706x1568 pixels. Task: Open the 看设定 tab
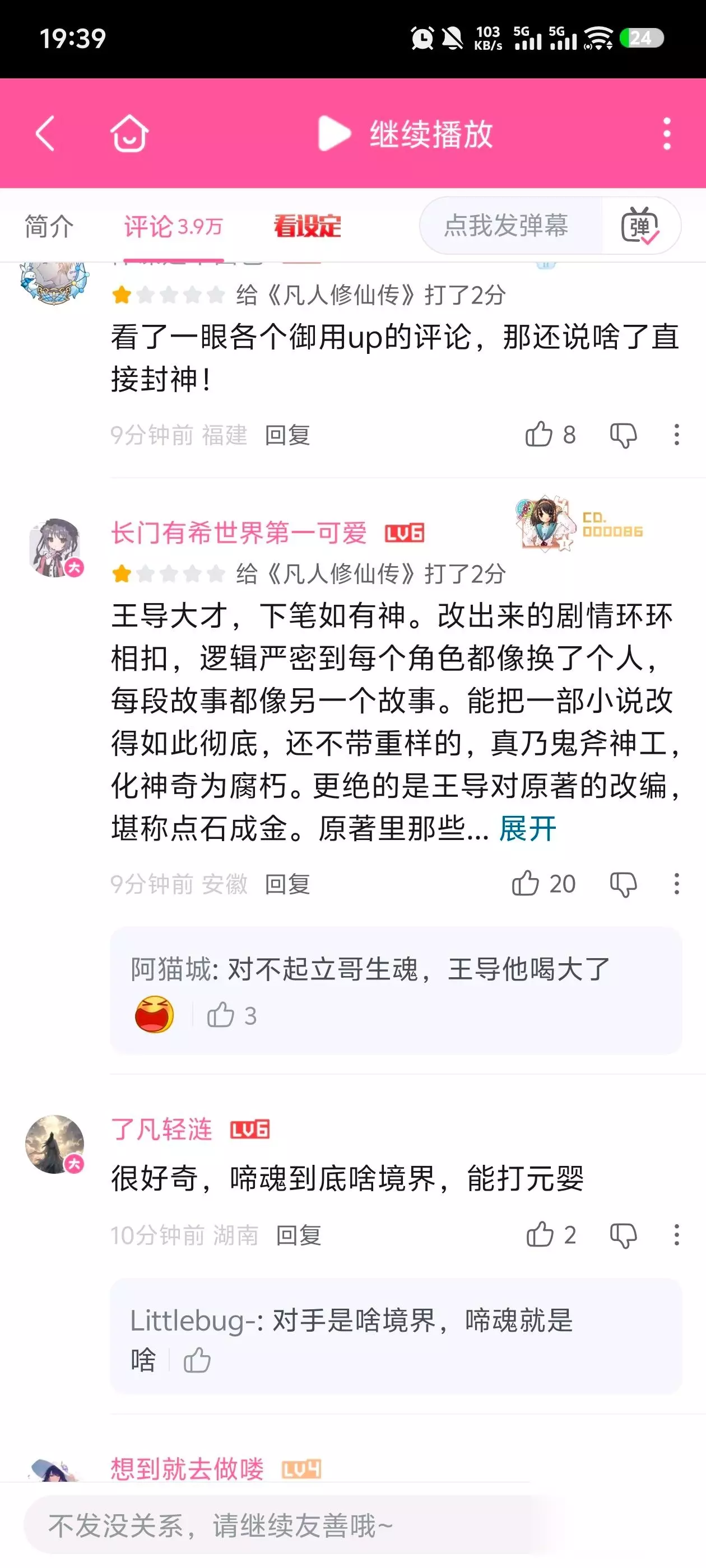[307, 226]
